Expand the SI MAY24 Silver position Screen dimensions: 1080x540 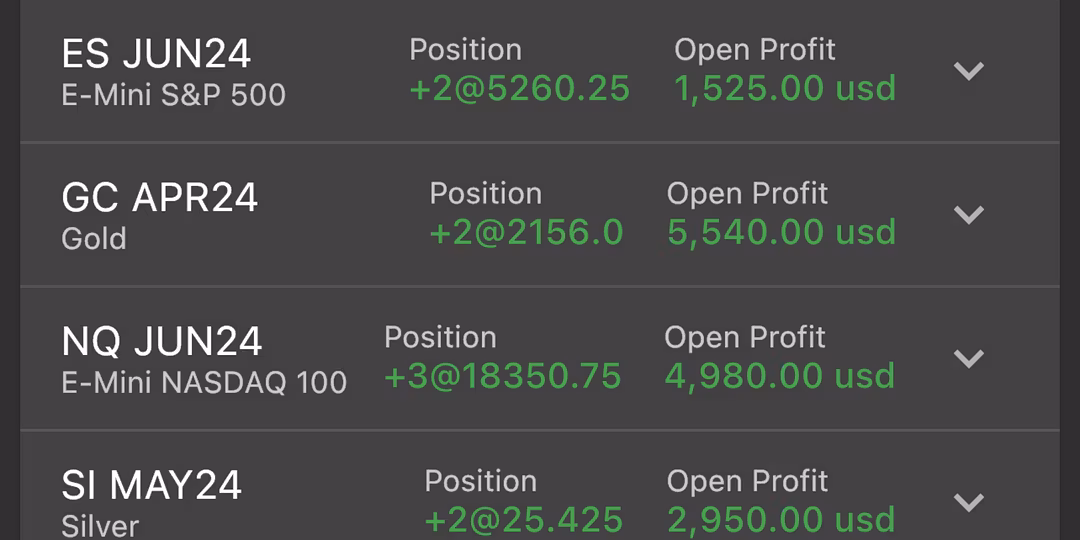(969, 502)
